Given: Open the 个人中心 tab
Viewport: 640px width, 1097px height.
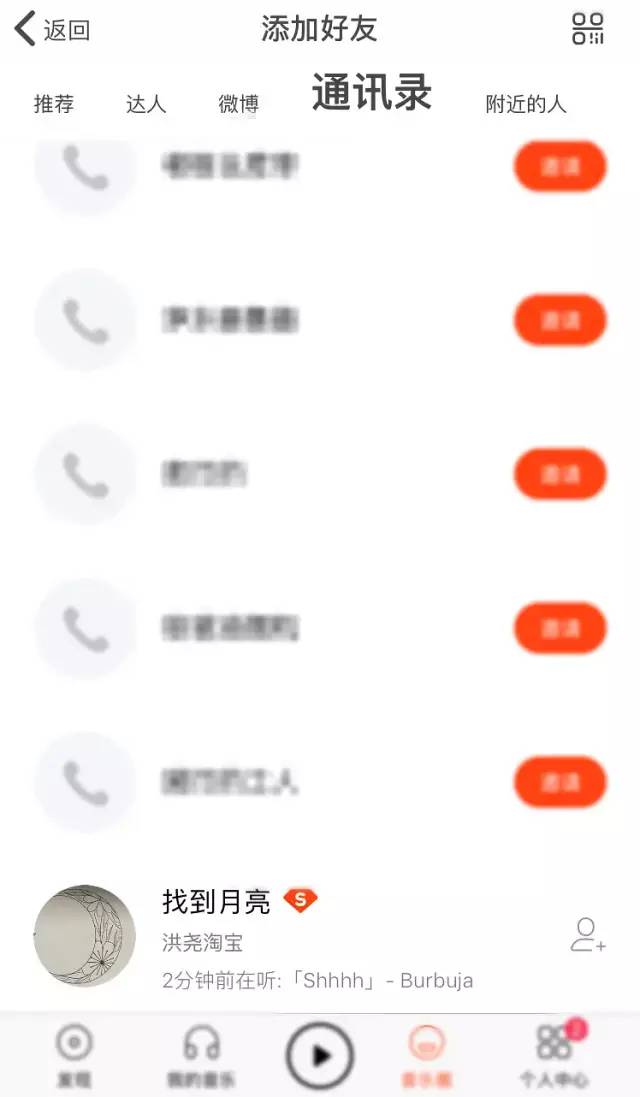Looking at the screenshot, I should [554, 1055].
